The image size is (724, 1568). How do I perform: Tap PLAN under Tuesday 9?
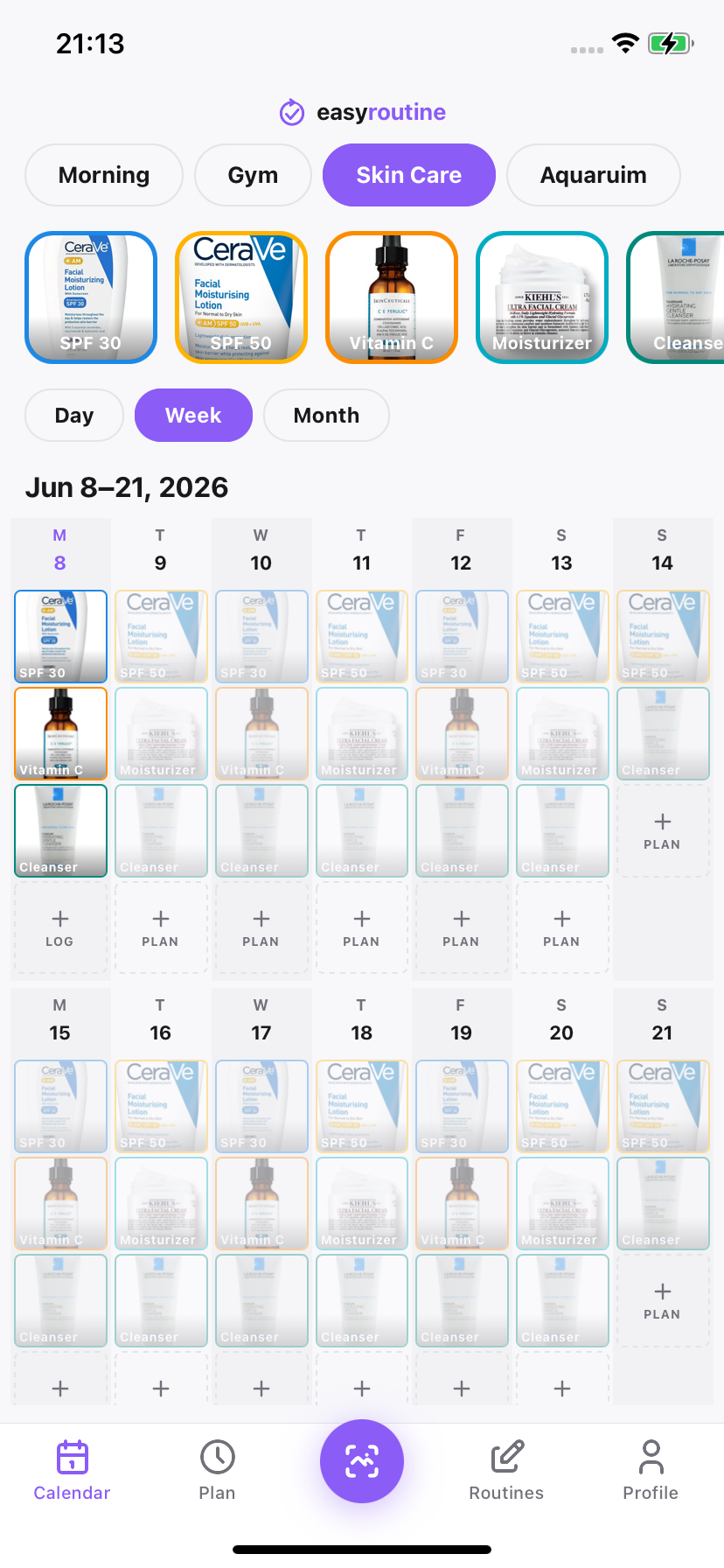161,927
